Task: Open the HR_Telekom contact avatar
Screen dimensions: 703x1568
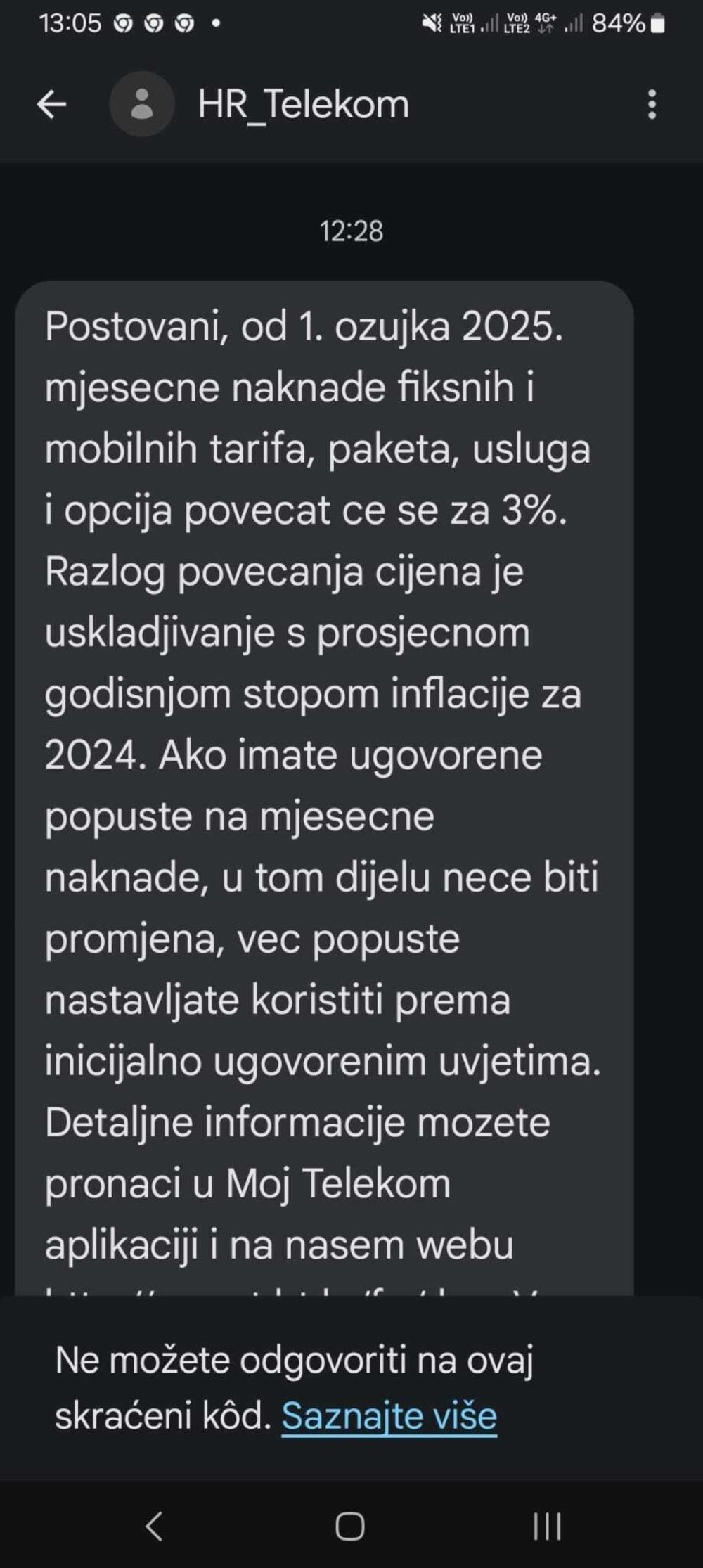Action: tap(142, 104)
